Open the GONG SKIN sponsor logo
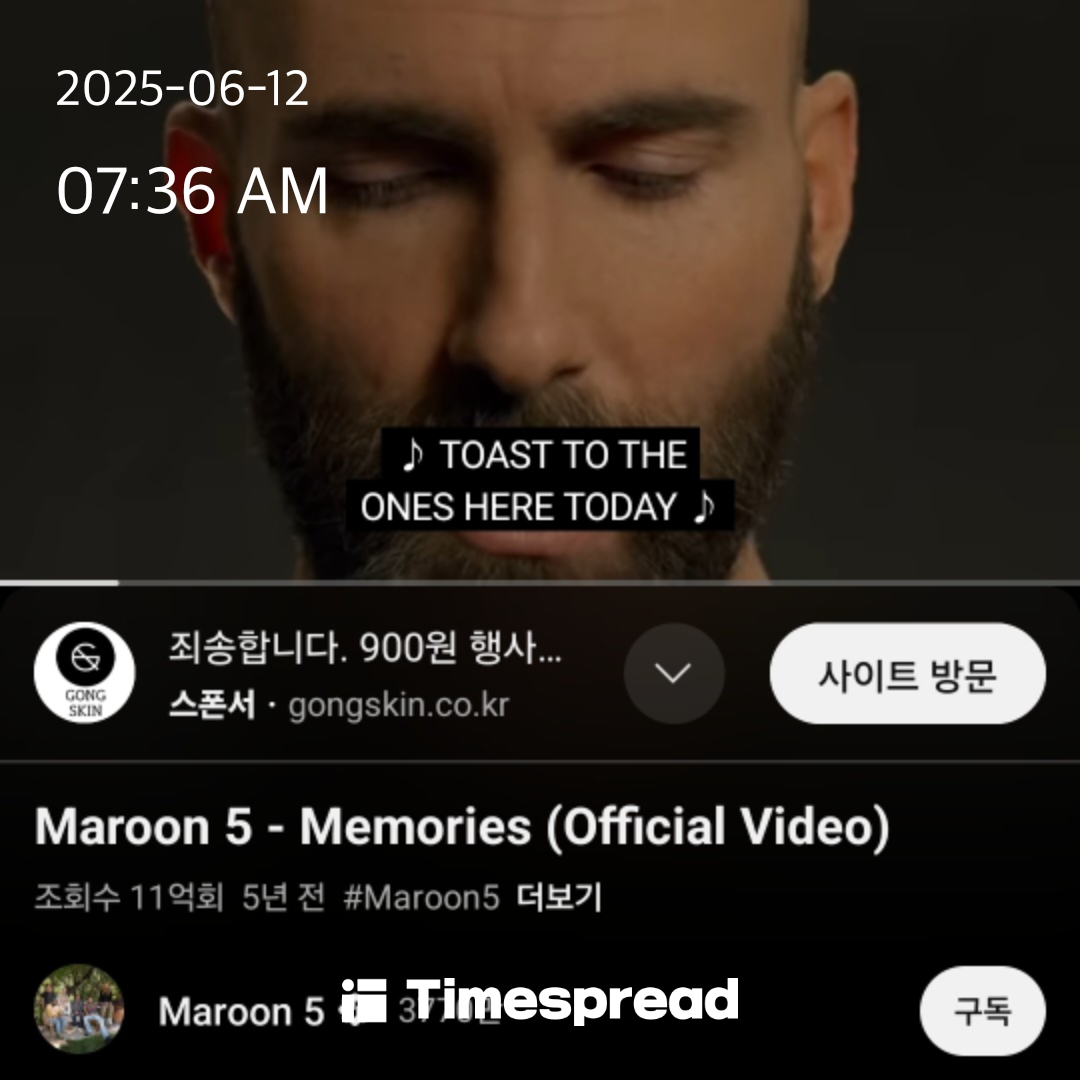 (84, 674)
